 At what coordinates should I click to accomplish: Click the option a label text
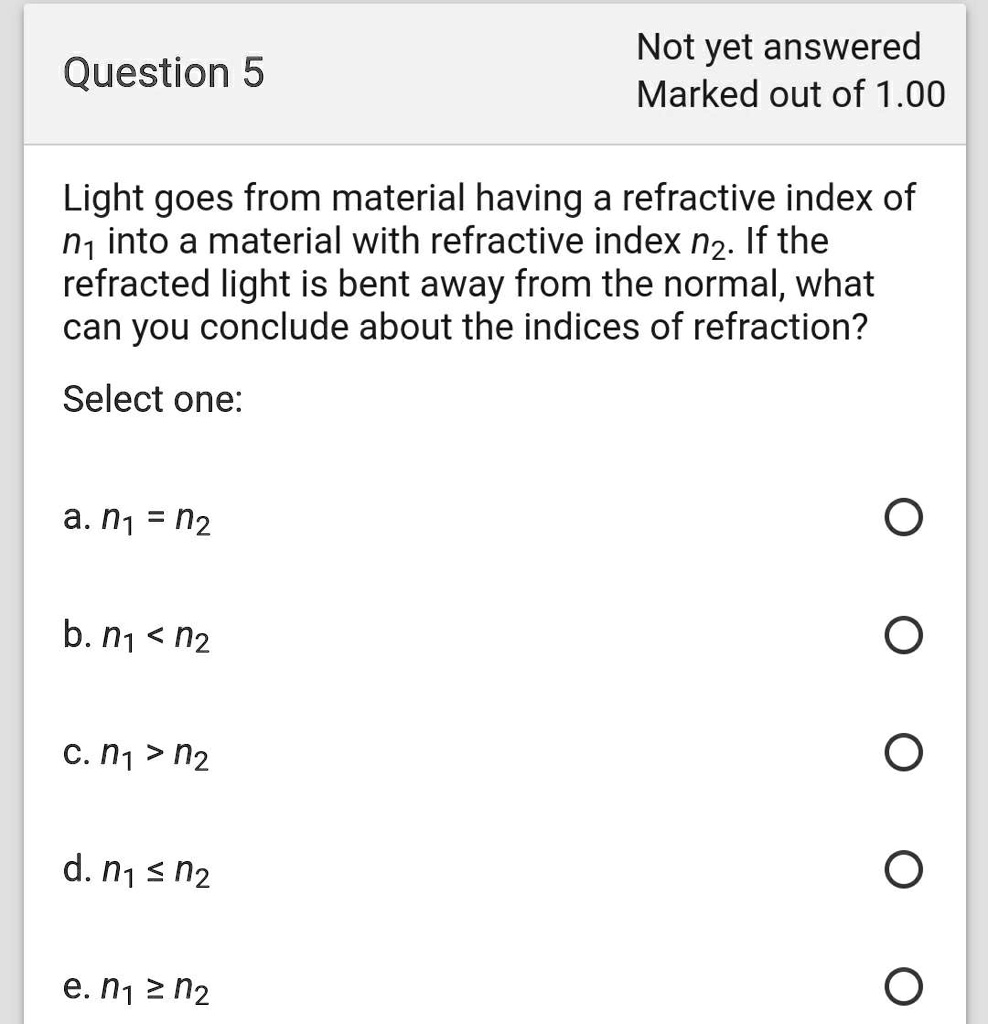(135, 518)
